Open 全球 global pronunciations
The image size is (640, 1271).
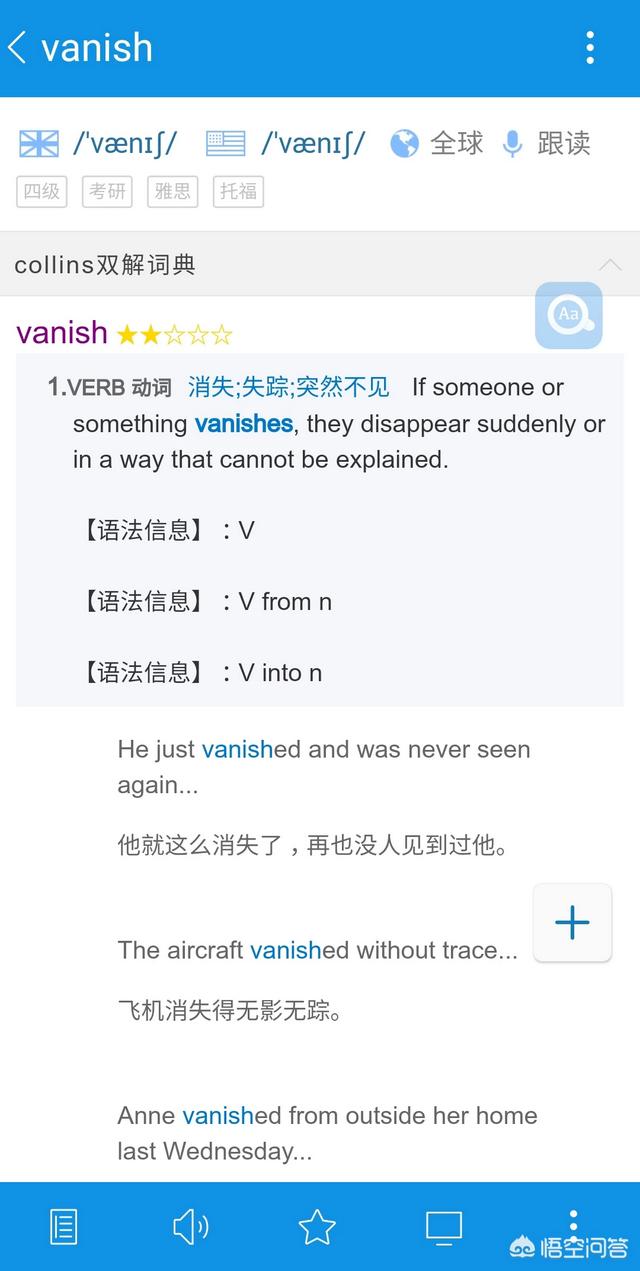(x=437, y=144)
